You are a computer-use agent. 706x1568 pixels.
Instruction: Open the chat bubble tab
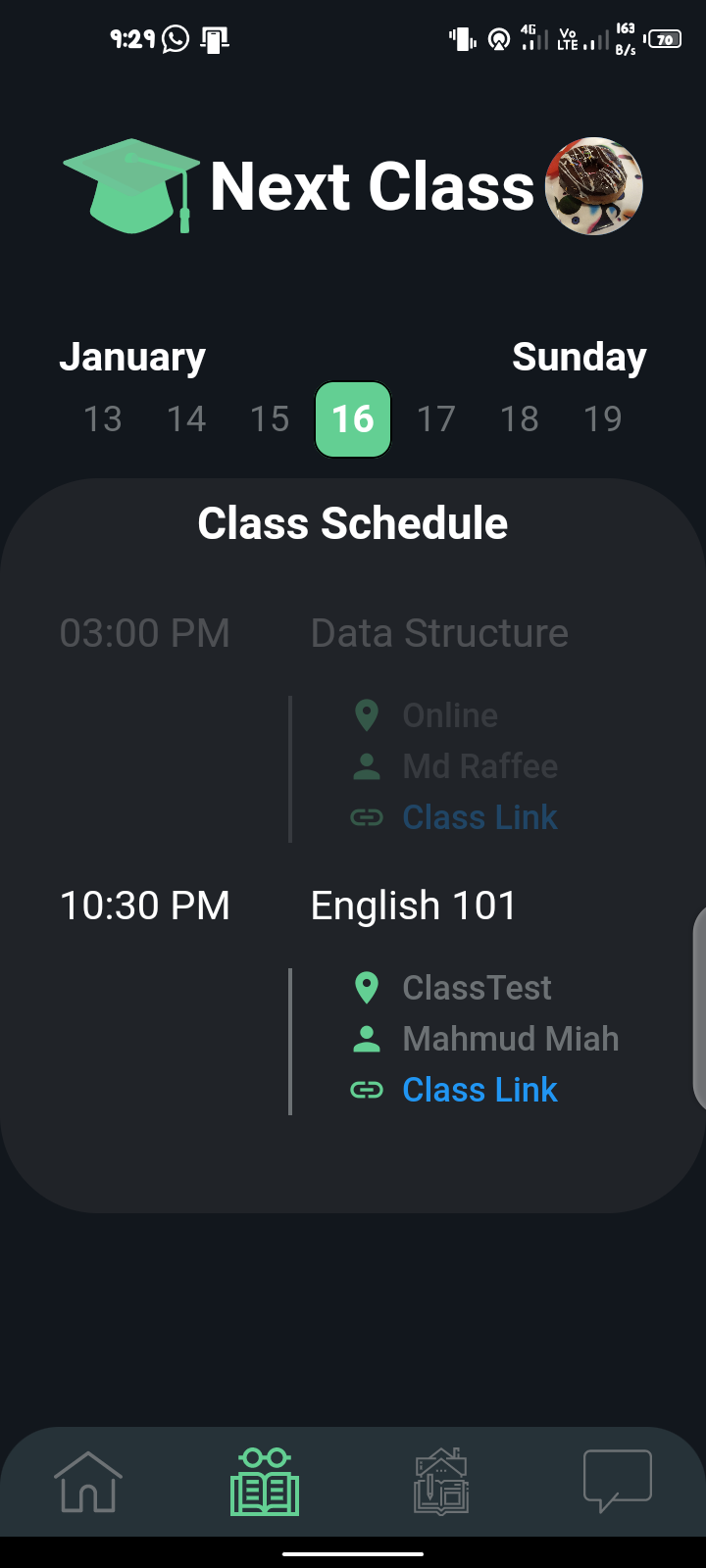[x=618, y=1481]
